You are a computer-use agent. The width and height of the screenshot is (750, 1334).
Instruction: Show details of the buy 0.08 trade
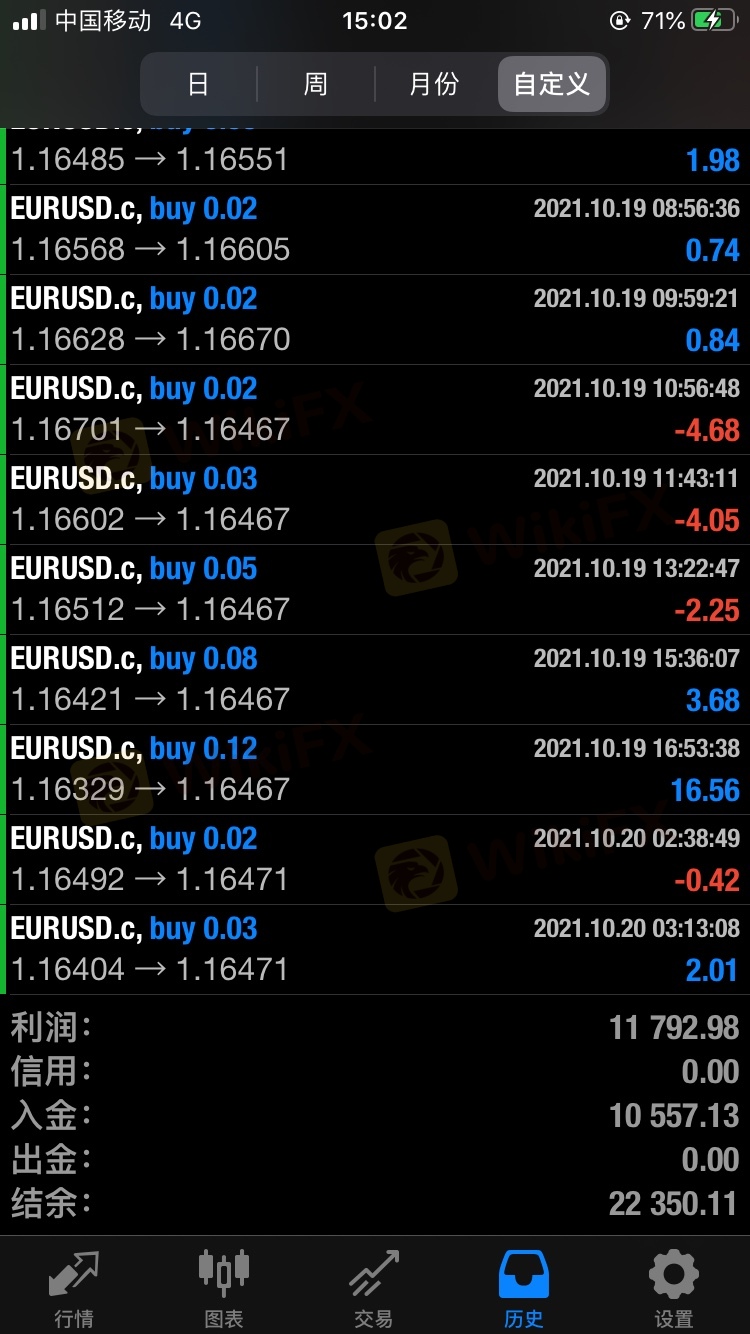point(375,679)
